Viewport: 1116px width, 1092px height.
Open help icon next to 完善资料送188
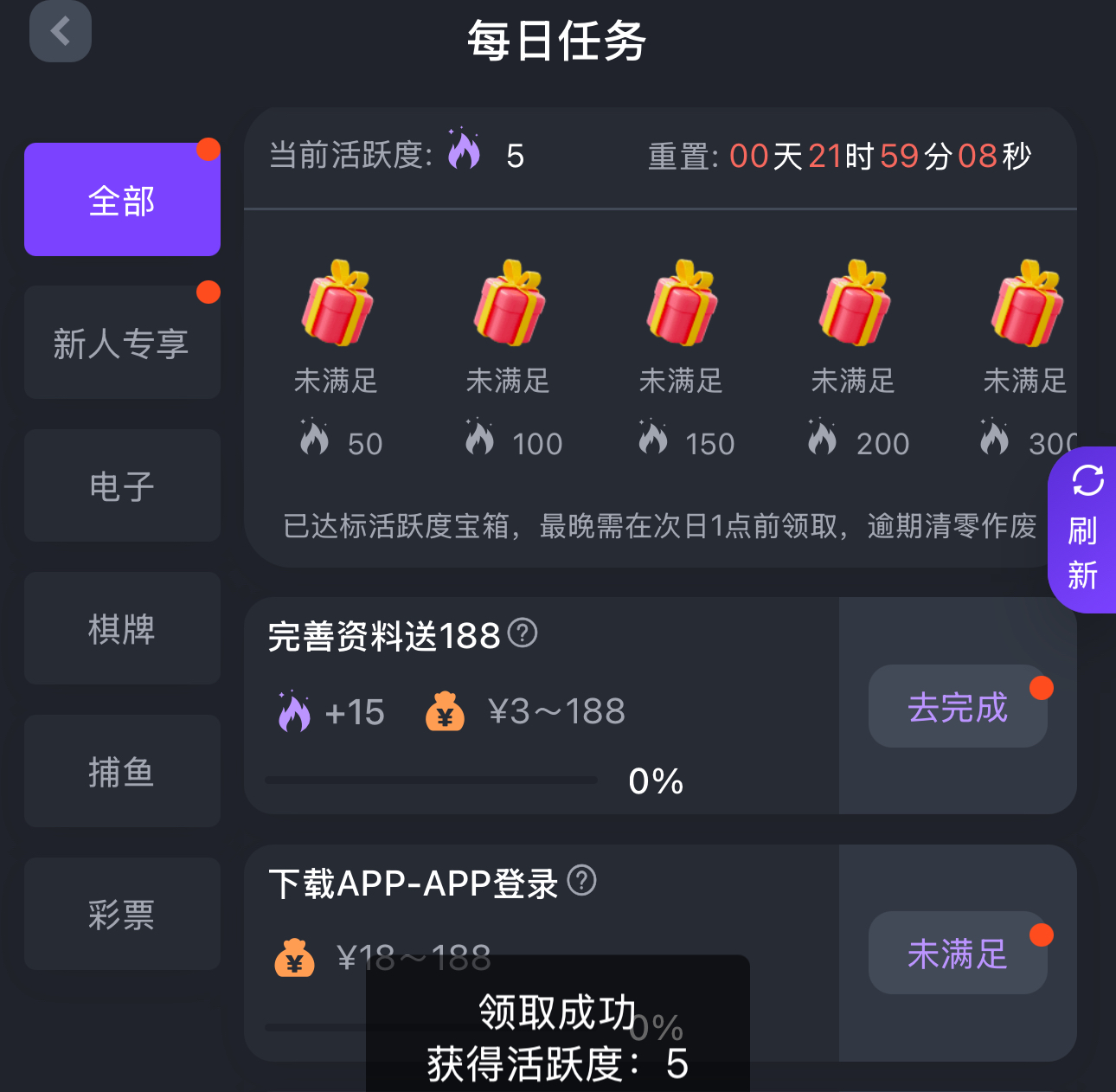pyautogui.click(x=523, y=633)
